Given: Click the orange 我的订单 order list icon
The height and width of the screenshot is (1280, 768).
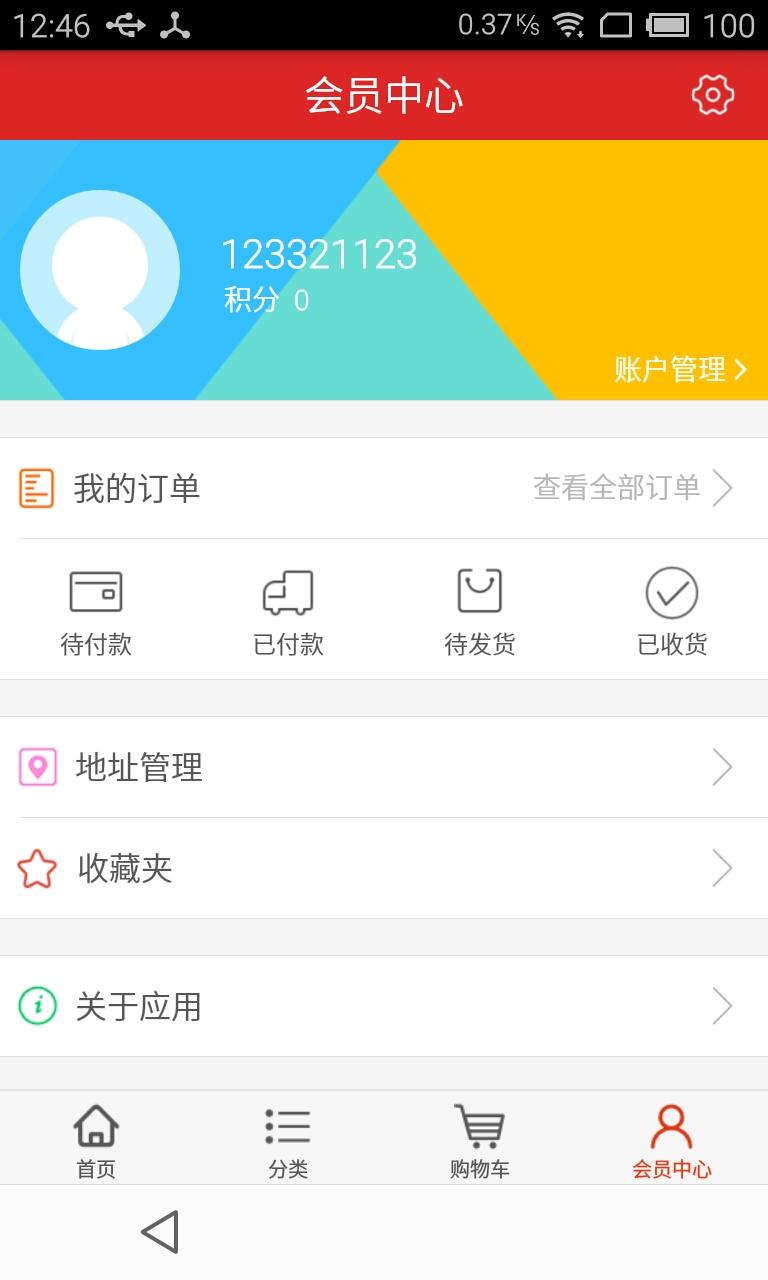Looking at the screenshot, I should click(x=38, y=487).
